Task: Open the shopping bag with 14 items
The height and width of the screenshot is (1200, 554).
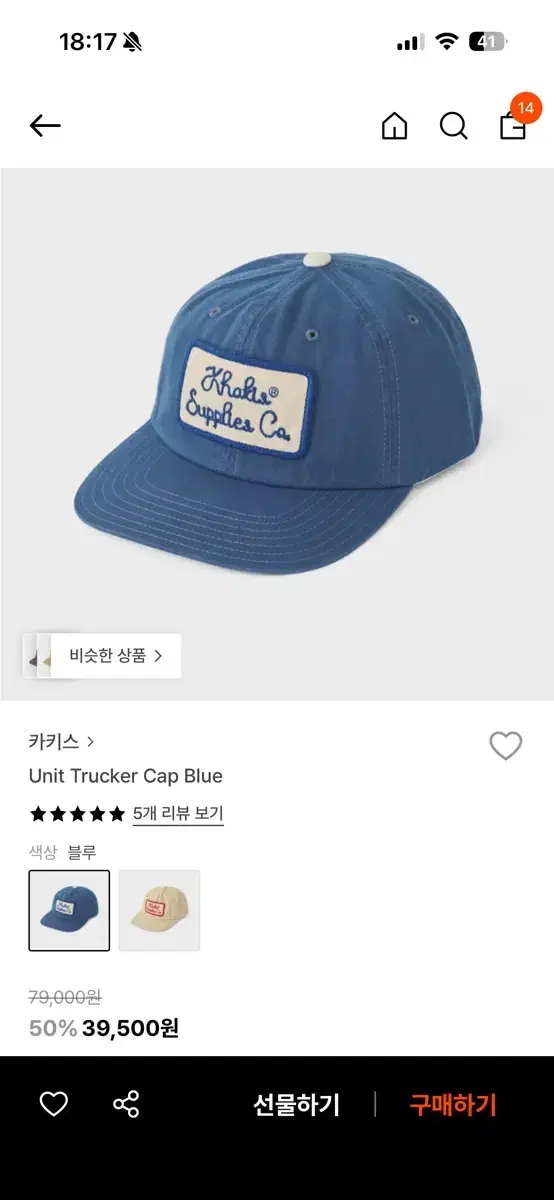Action: [x=515, y=121]
